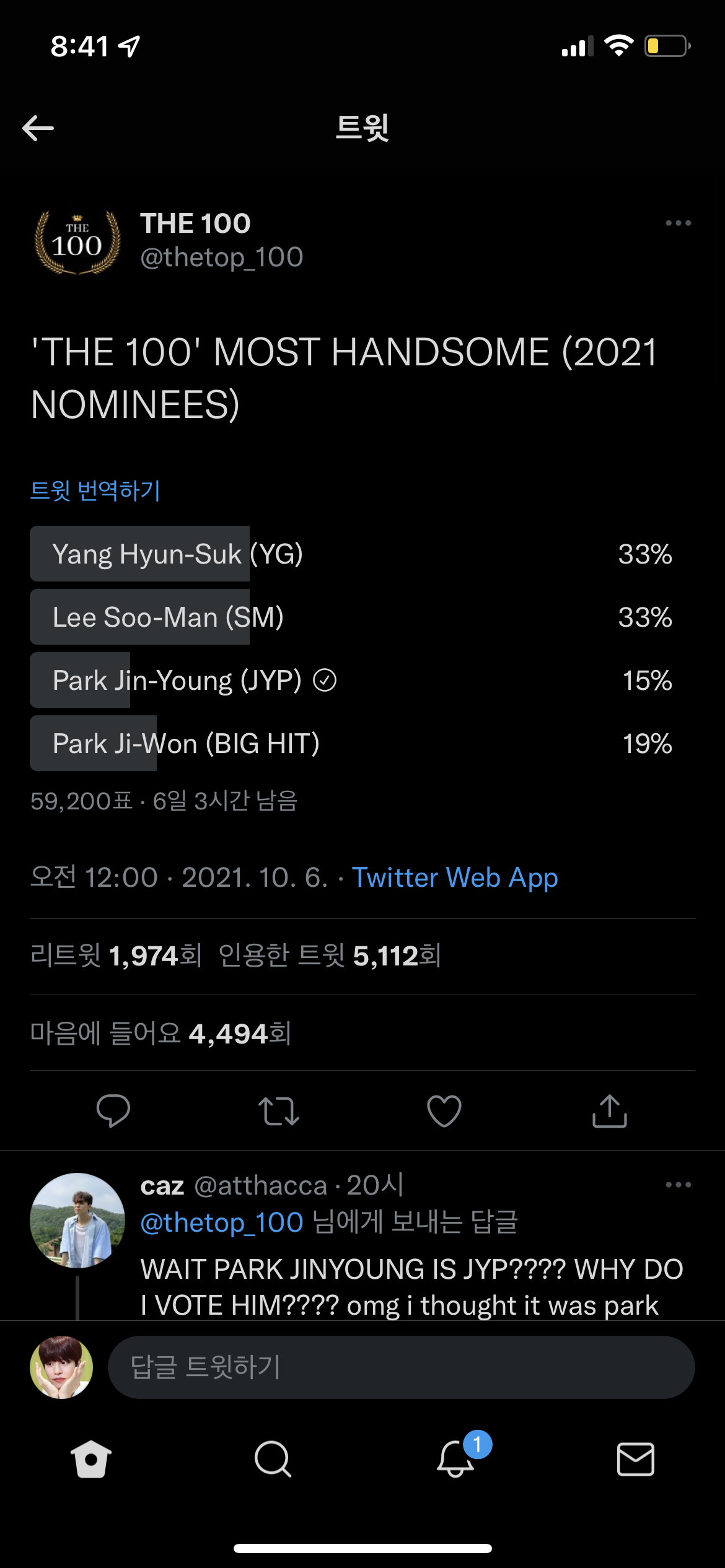Tap the 트윗 번역하기 translate link
The height and width of the screenshot is (1568, 725).
[x=96, y=492]
